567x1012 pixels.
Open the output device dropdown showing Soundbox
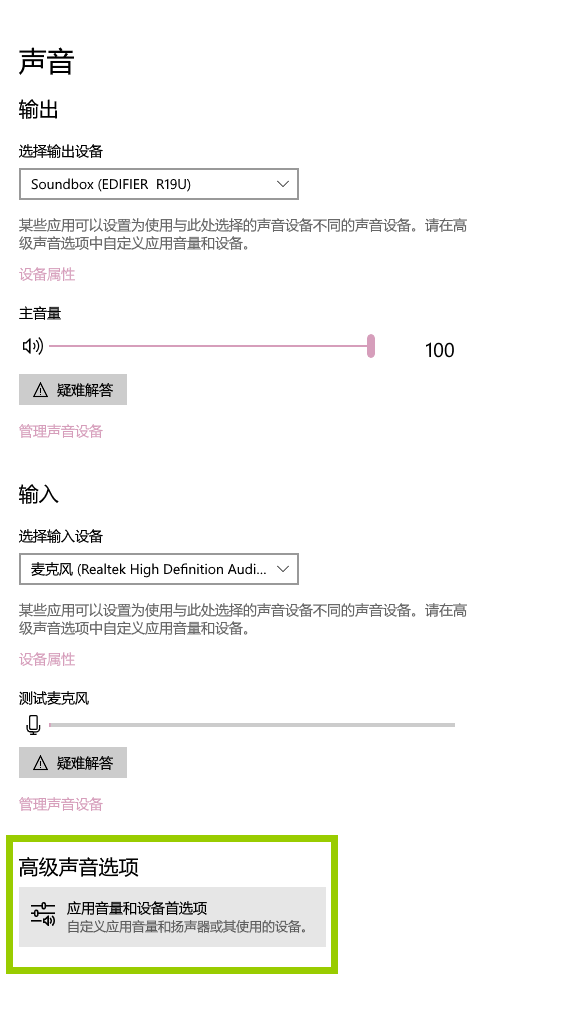(159, 184)
